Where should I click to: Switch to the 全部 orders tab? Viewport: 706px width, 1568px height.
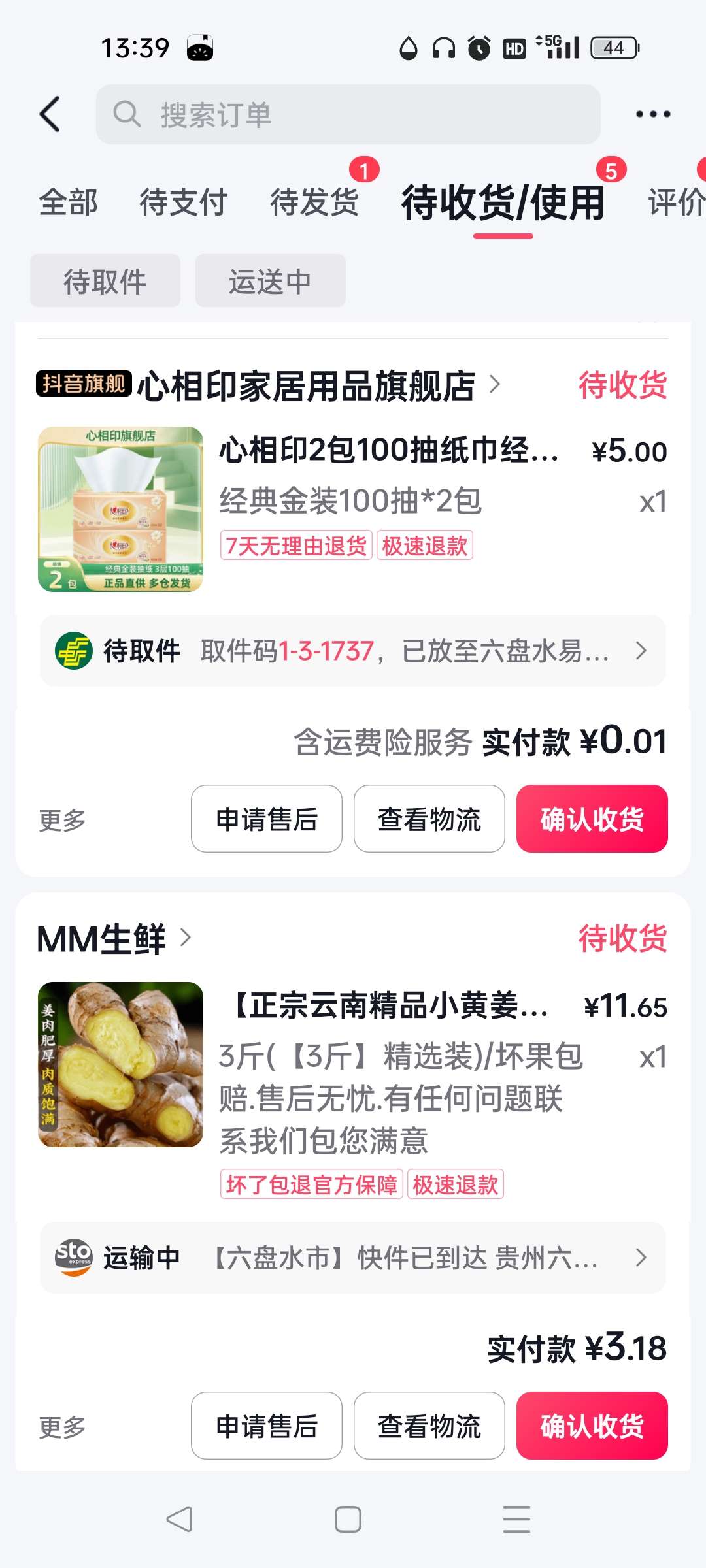click(x=68, y=203)
